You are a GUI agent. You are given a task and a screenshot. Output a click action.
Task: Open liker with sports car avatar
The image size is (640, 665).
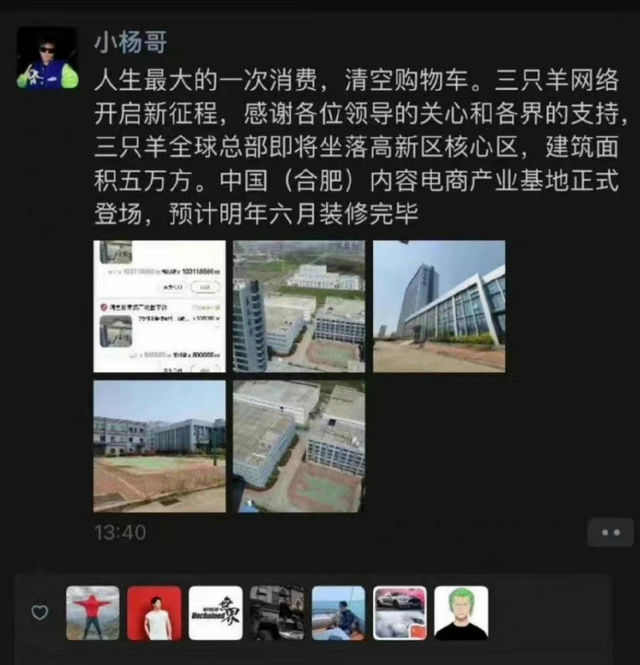tap(400, 613)
